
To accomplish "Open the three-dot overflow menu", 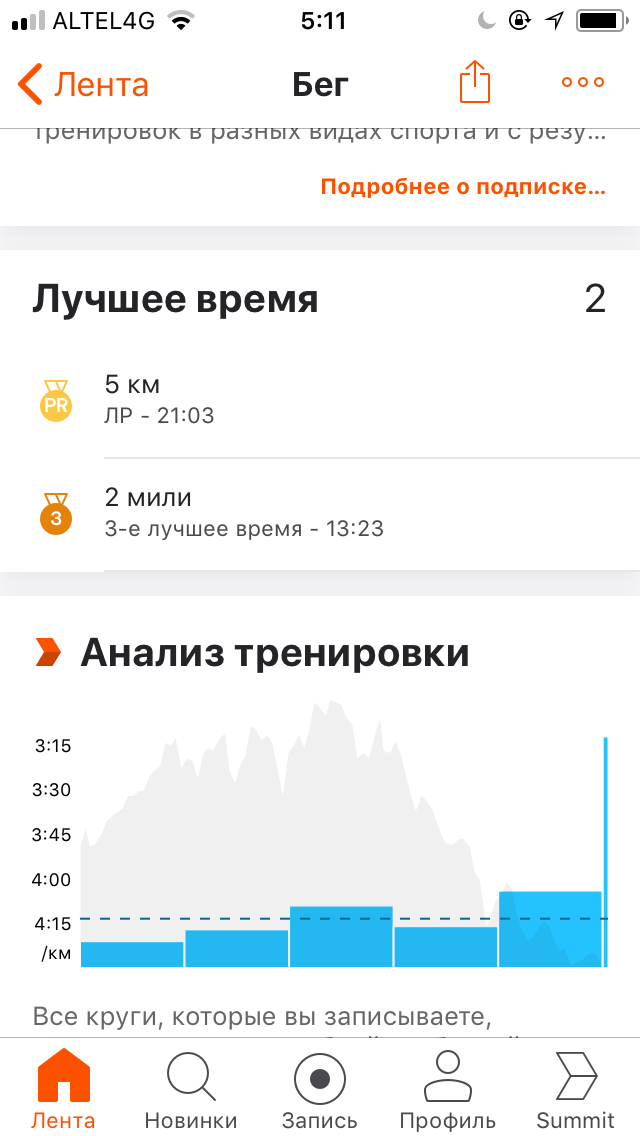I will click(x=583, y=83).
